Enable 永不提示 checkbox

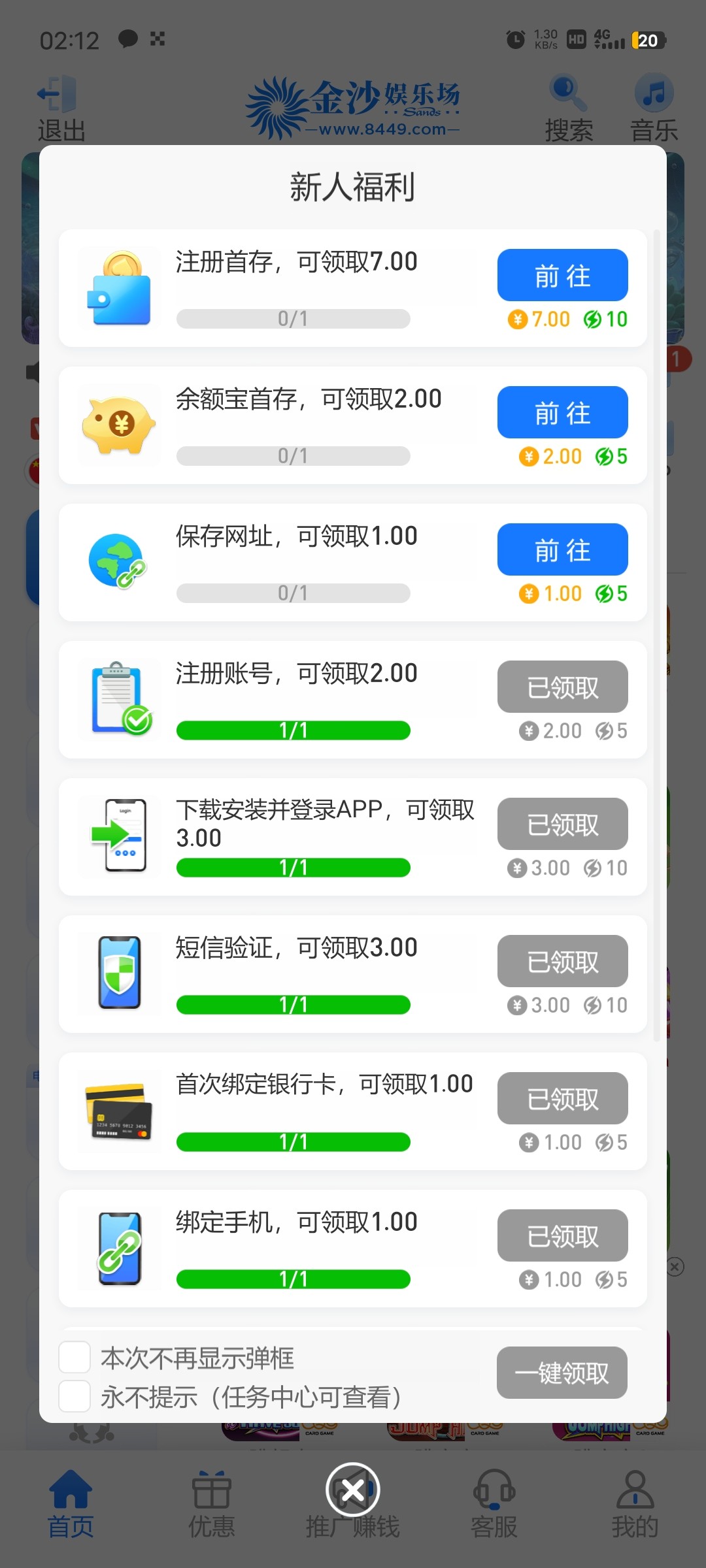coord(75,1397)
